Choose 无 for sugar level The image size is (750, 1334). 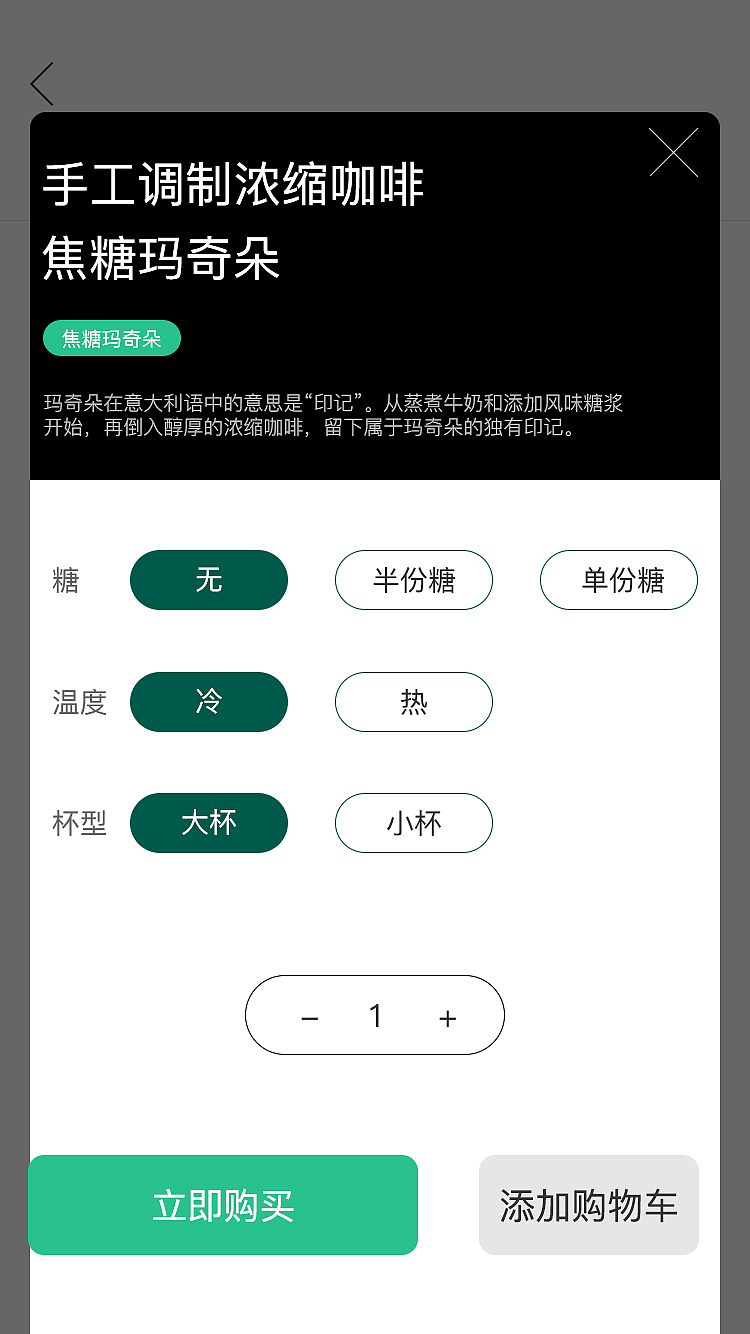(208, 580)
